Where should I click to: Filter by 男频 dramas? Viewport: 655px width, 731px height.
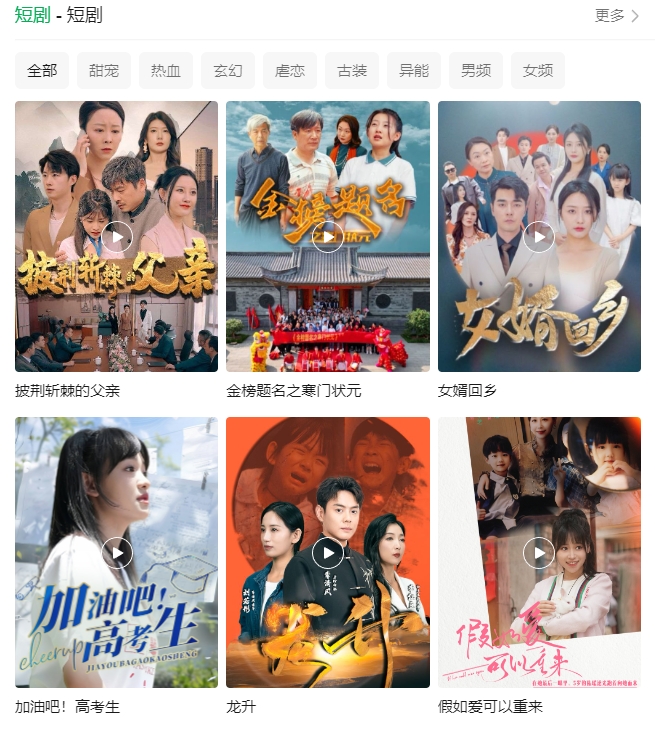476,71
